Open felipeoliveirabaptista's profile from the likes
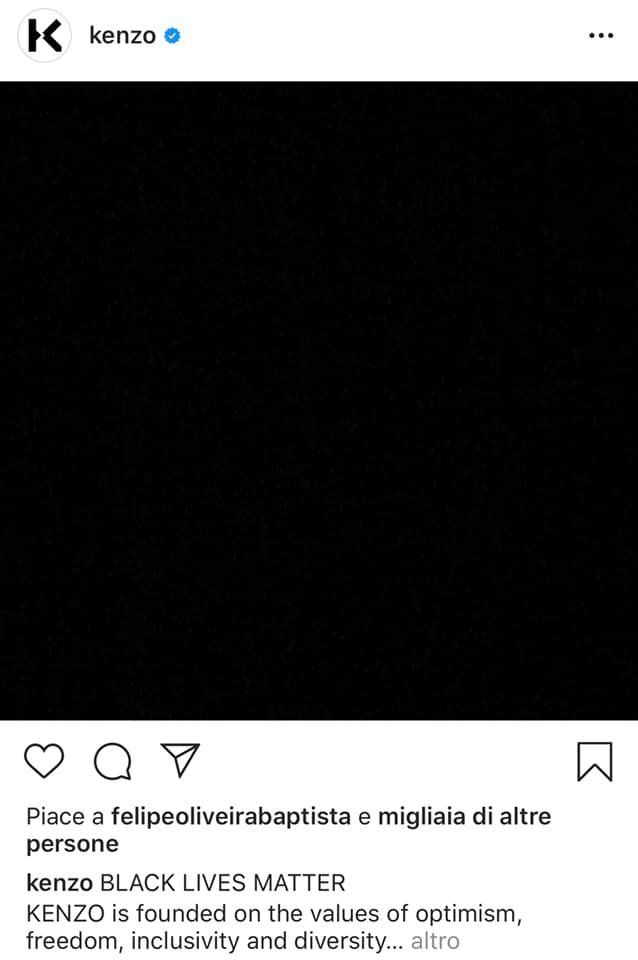Image resolution: width=638 pixels, height=960 pixels. click(230, 817)
